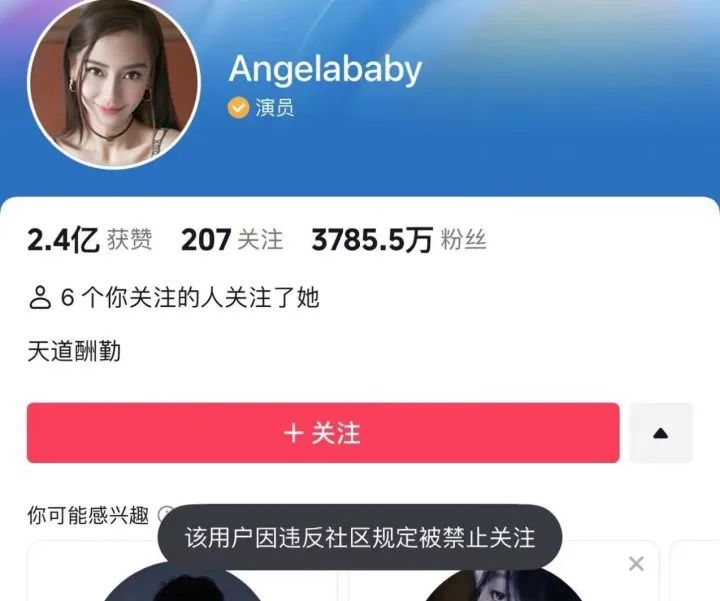Open info icon beside 你可能感兴趣
This screenshot has height=601, width=720.
click(166, 515)
